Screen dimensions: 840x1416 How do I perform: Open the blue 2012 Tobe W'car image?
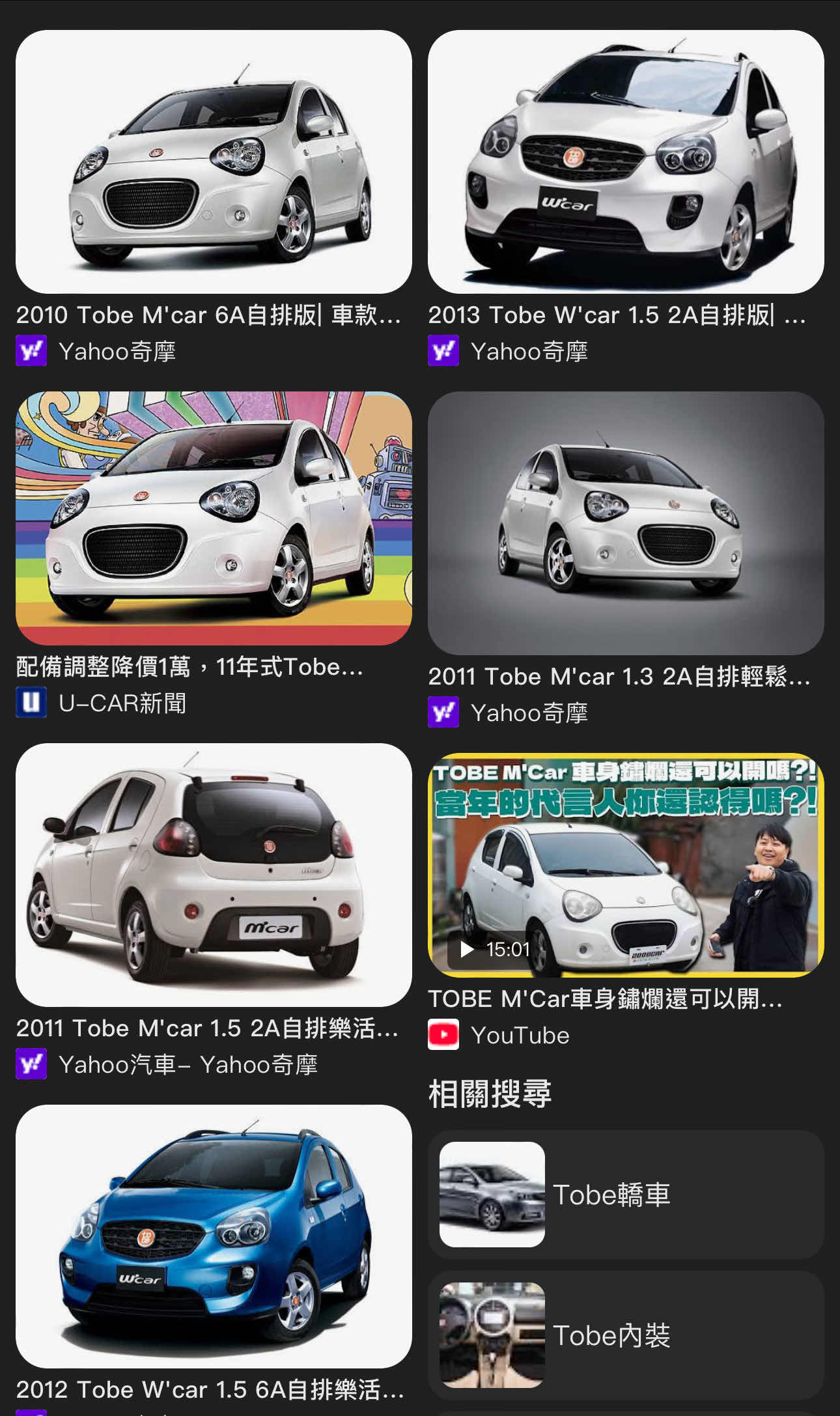click(214, 1236)
